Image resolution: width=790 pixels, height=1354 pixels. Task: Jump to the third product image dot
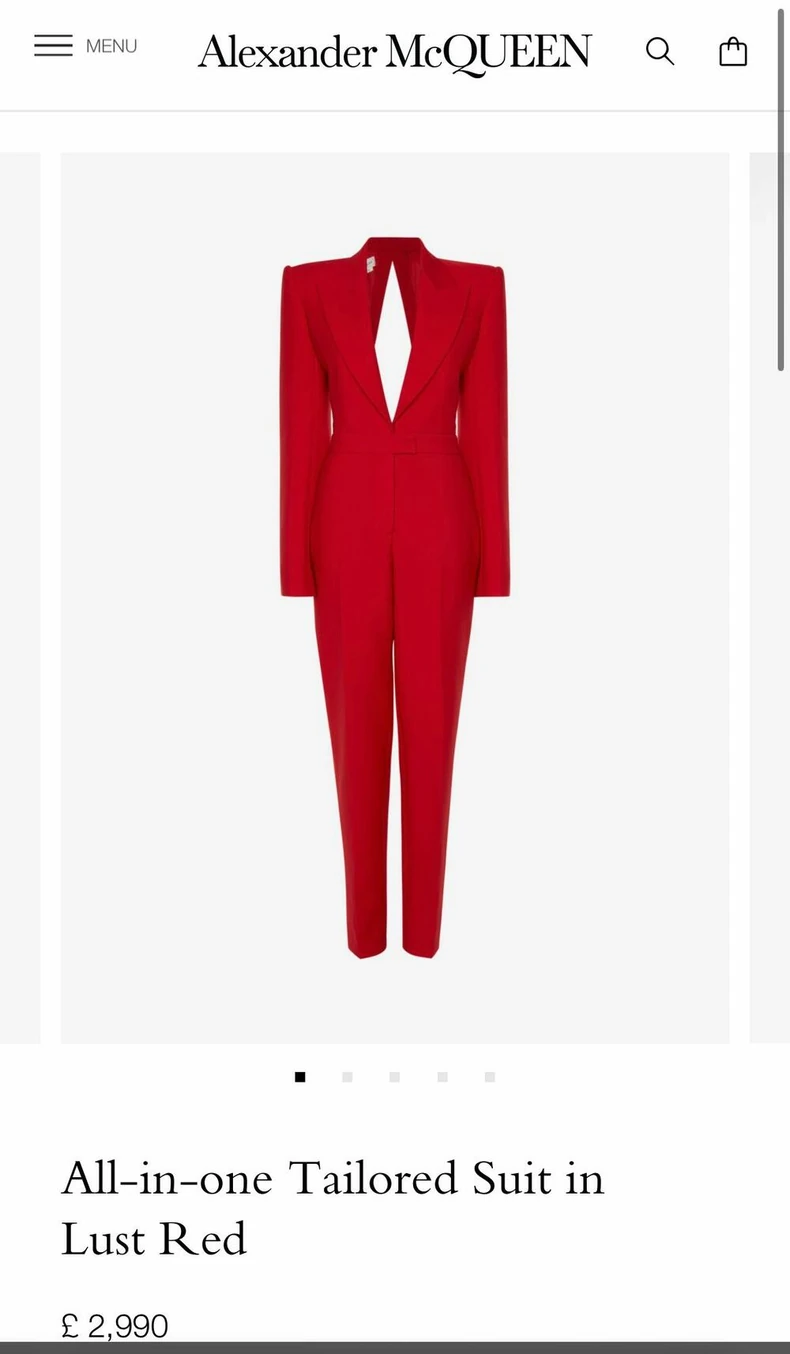(395, 1077)
